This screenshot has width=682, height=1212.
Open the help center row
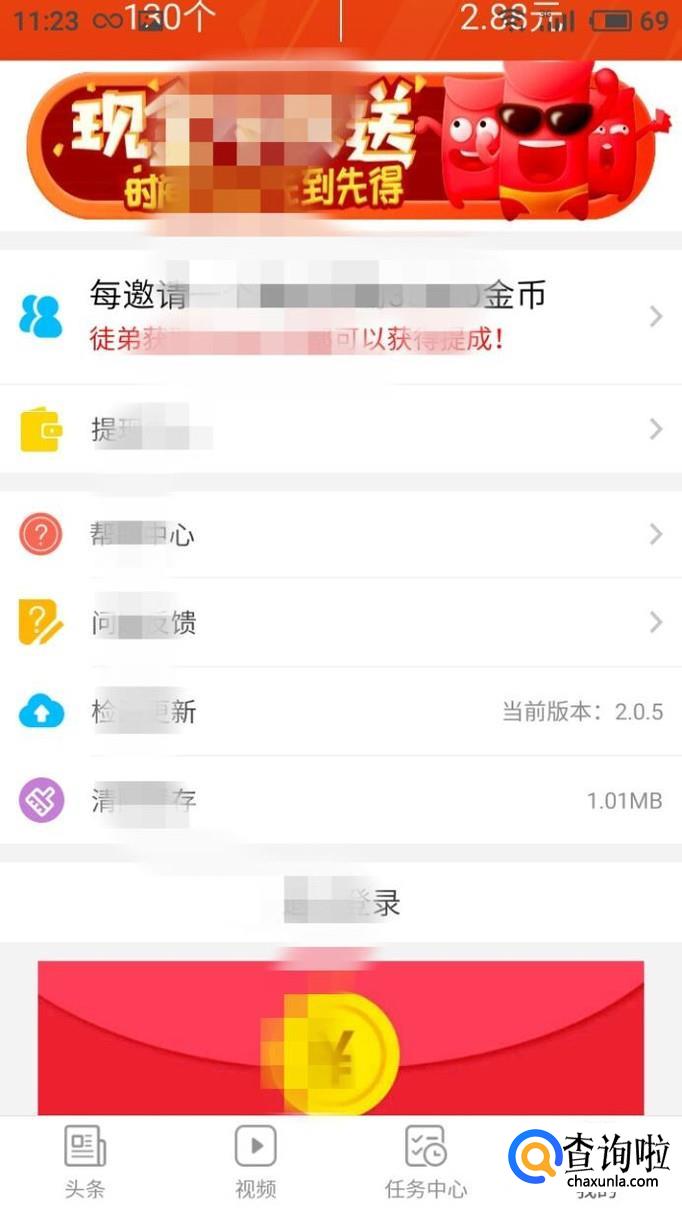(340, 535)
